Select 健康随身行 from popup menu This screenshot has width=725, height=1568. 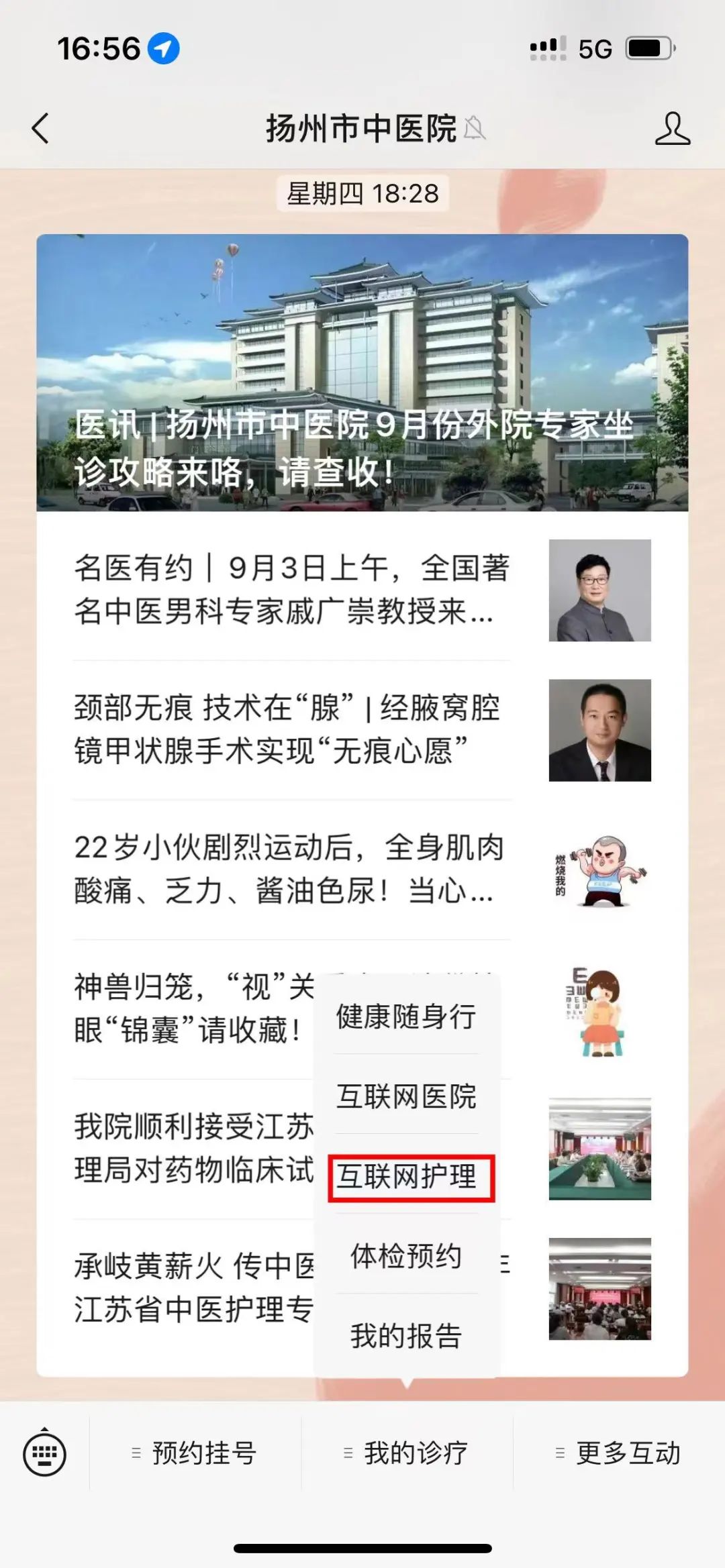click(x=406, y=1016)
